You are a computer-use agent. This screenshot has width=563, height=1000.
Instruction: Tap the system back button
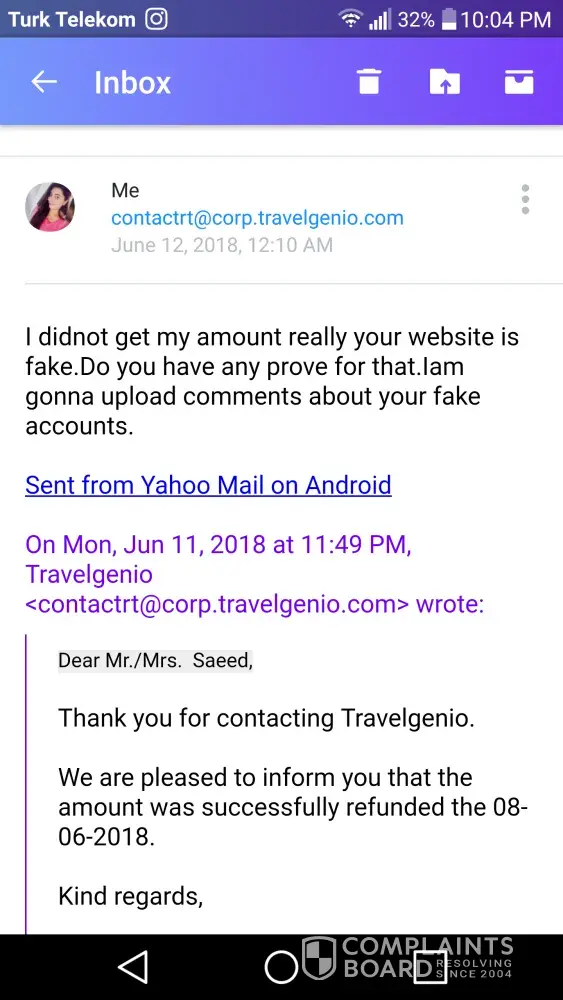point(133,967)
